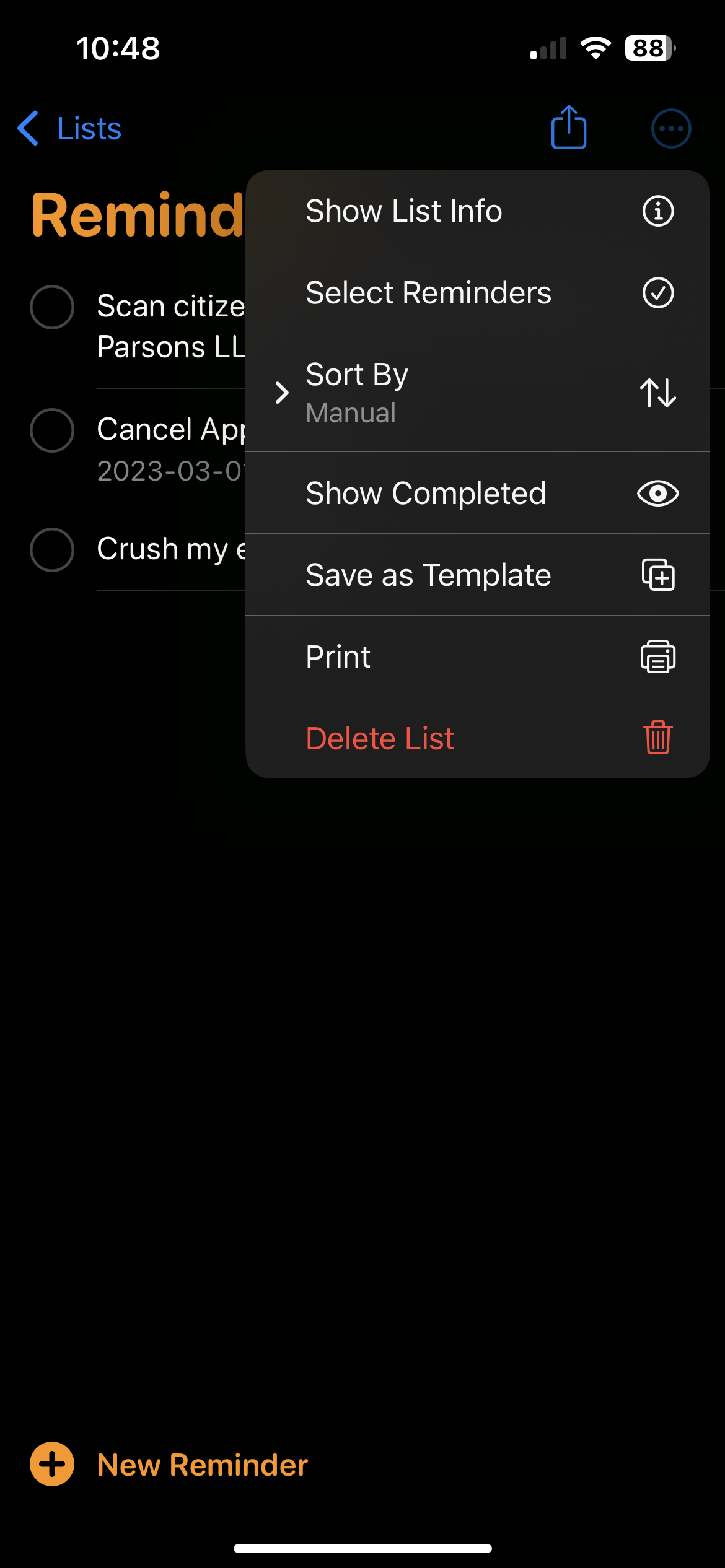725x1568 pixels.
Task: Open Show List Info
Action: click(x=477, y=211)
